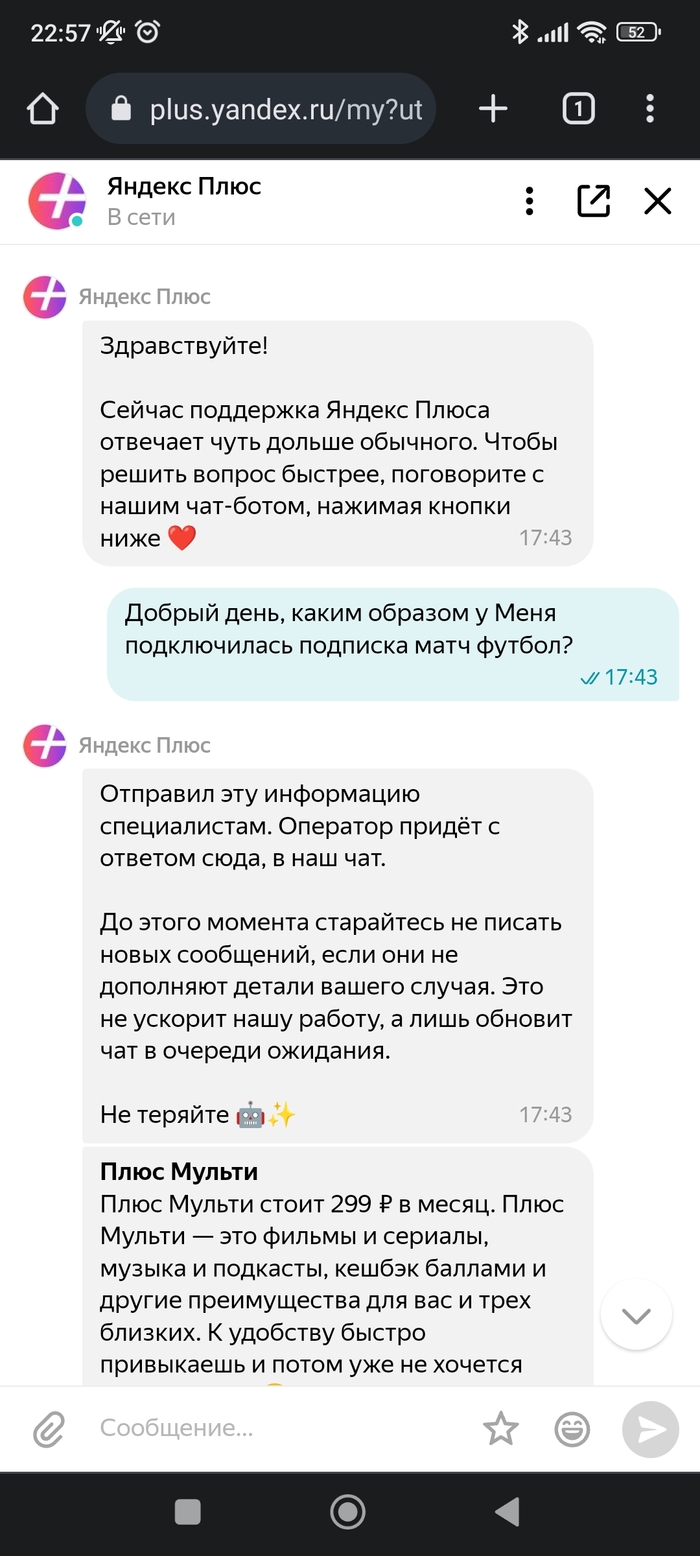Open the emoji picker
Image resolution: width=700 pixels, height=1556 pixels.
point(572,1429)
